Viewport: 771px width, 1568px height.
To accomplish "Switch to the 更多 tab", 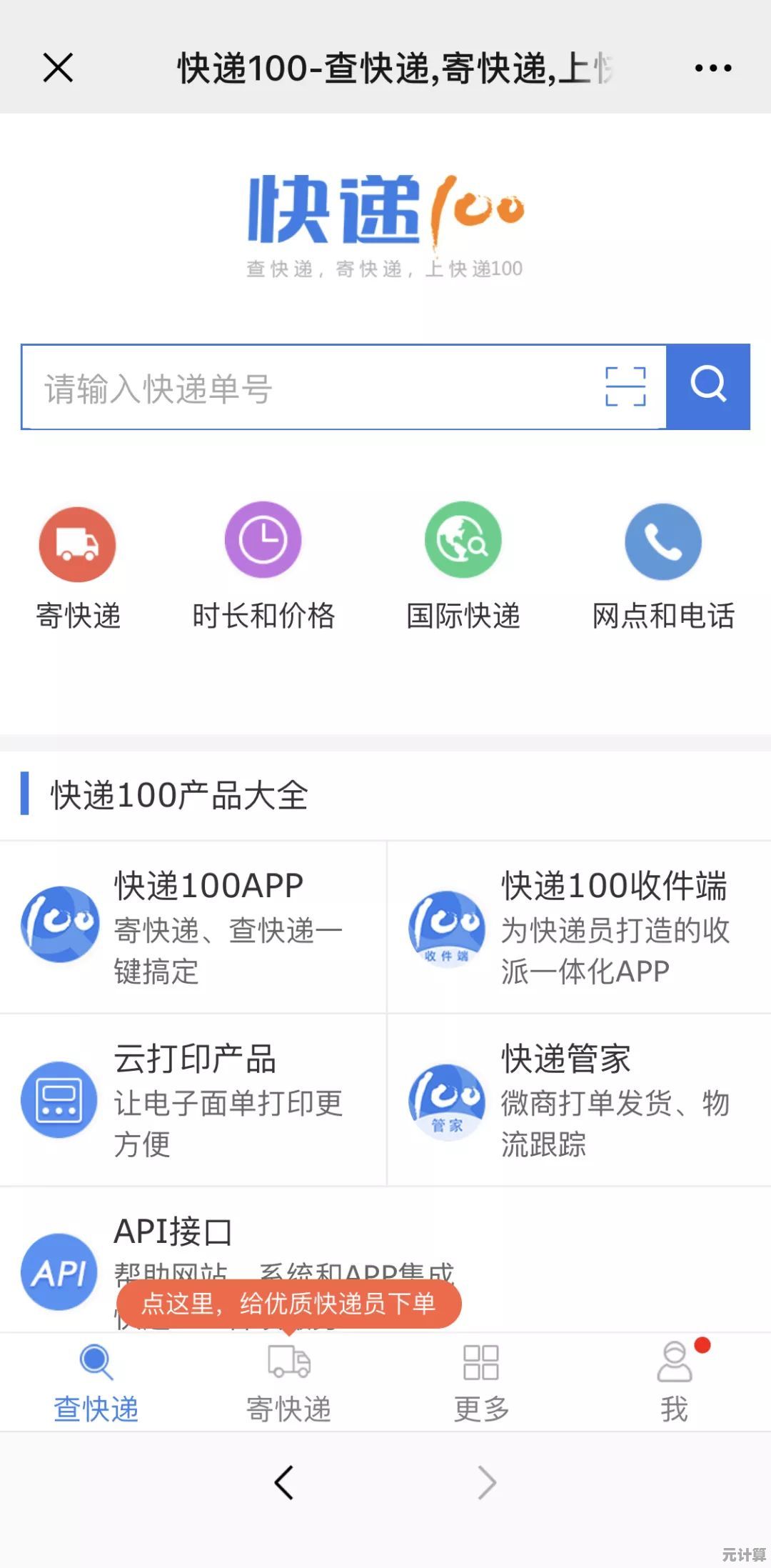I will click(x=482, y=1383).
